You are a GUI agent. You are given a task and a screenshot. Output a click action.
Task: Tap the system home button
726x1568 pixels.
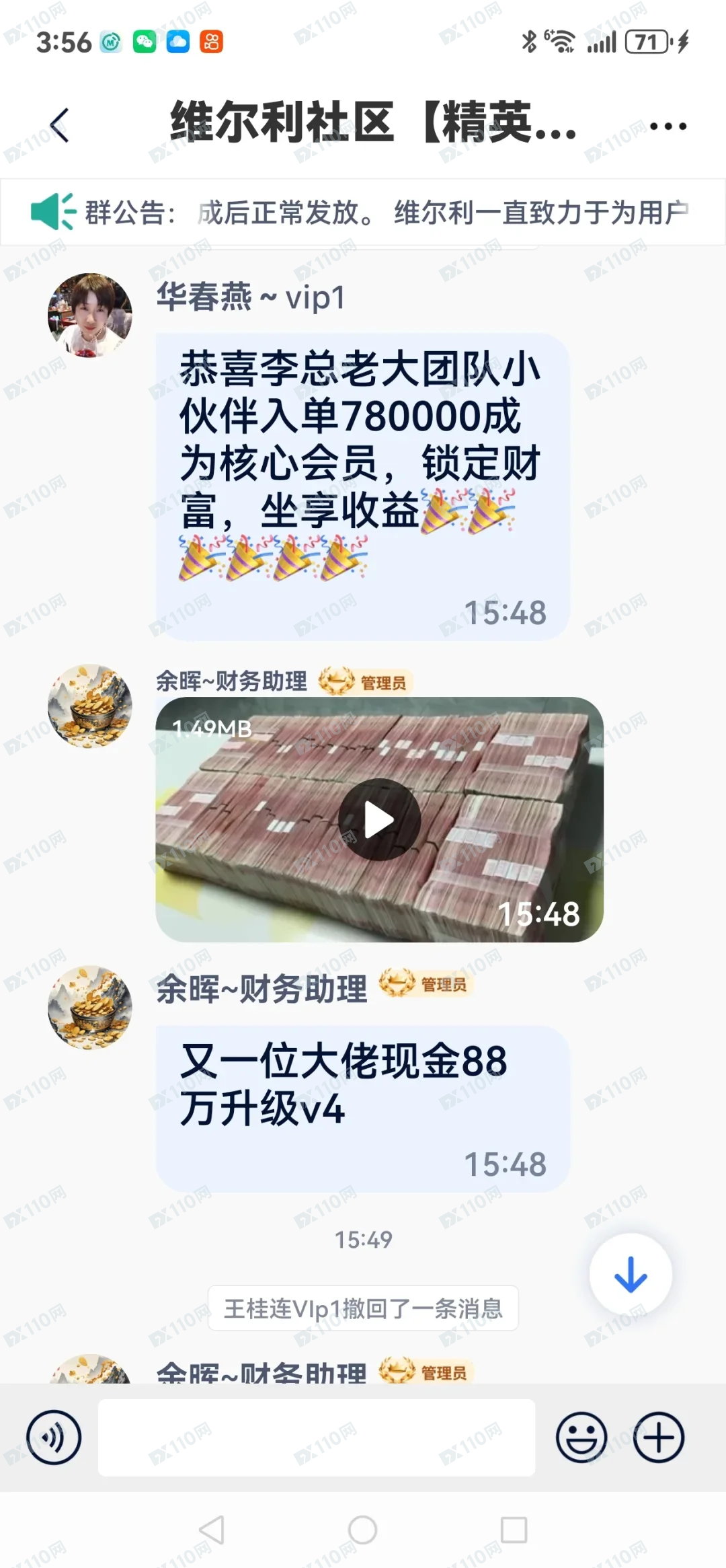point(362,1530)
